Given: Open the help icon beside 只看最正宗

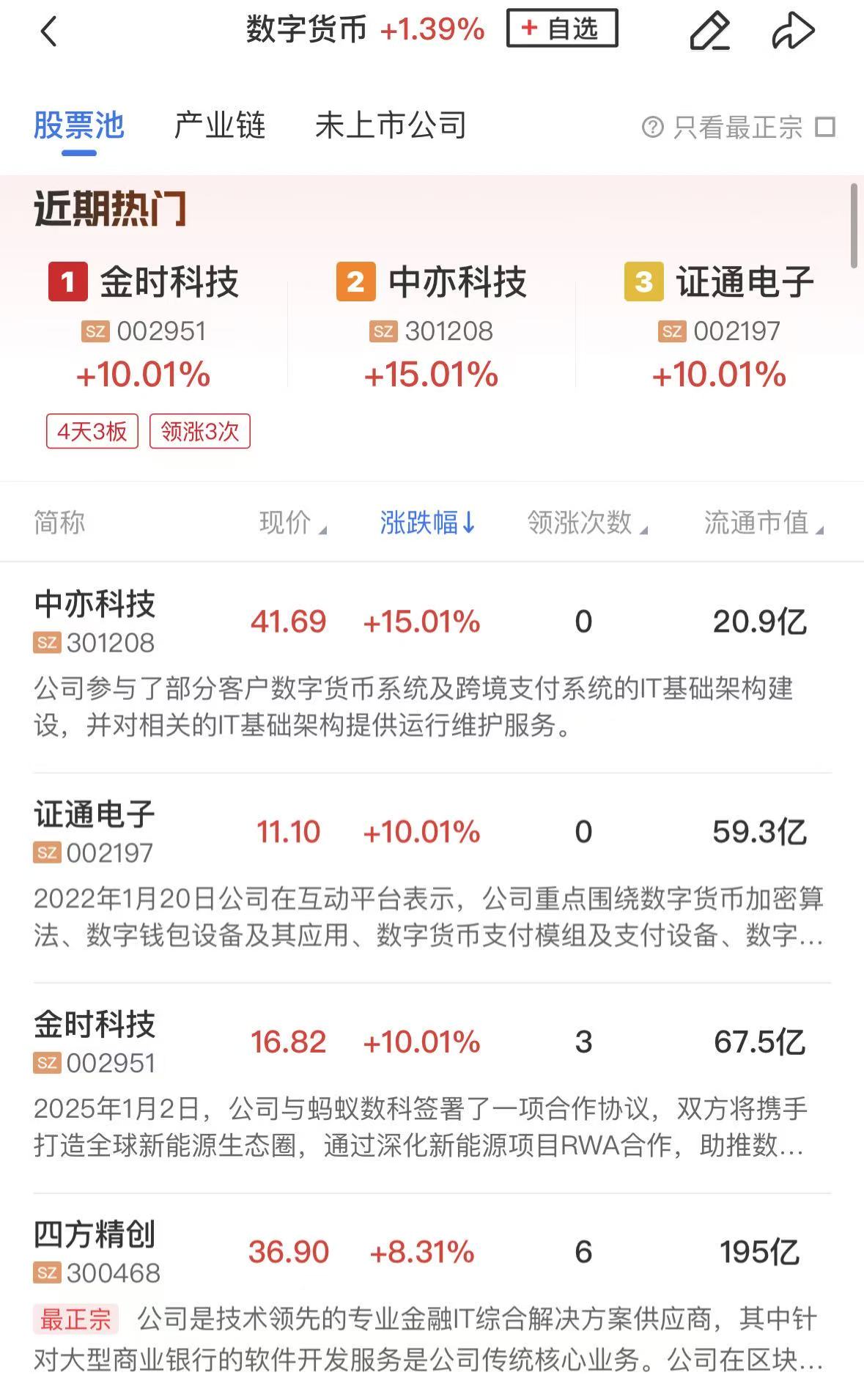Looking at the screenshot, I should pyautogui.click(x=652, y=128).
